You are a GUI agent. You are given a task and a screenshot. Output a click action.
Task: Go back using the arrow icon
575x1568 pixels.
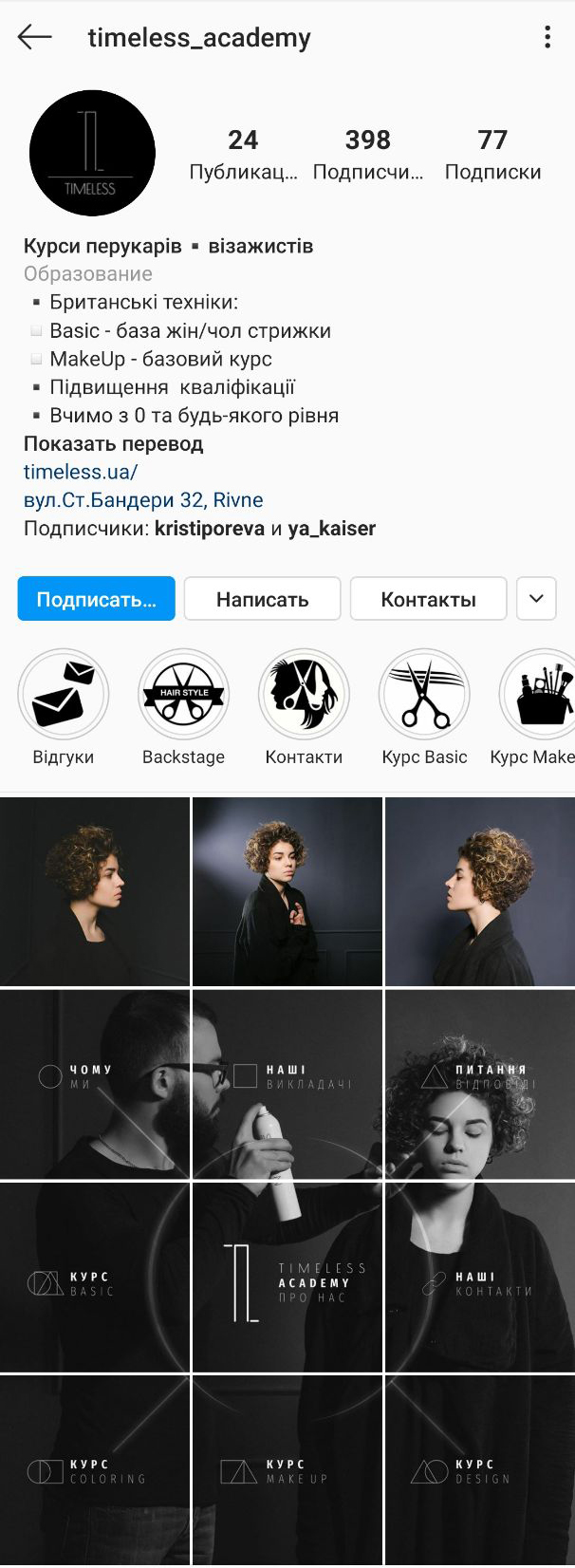coord(34,37)
